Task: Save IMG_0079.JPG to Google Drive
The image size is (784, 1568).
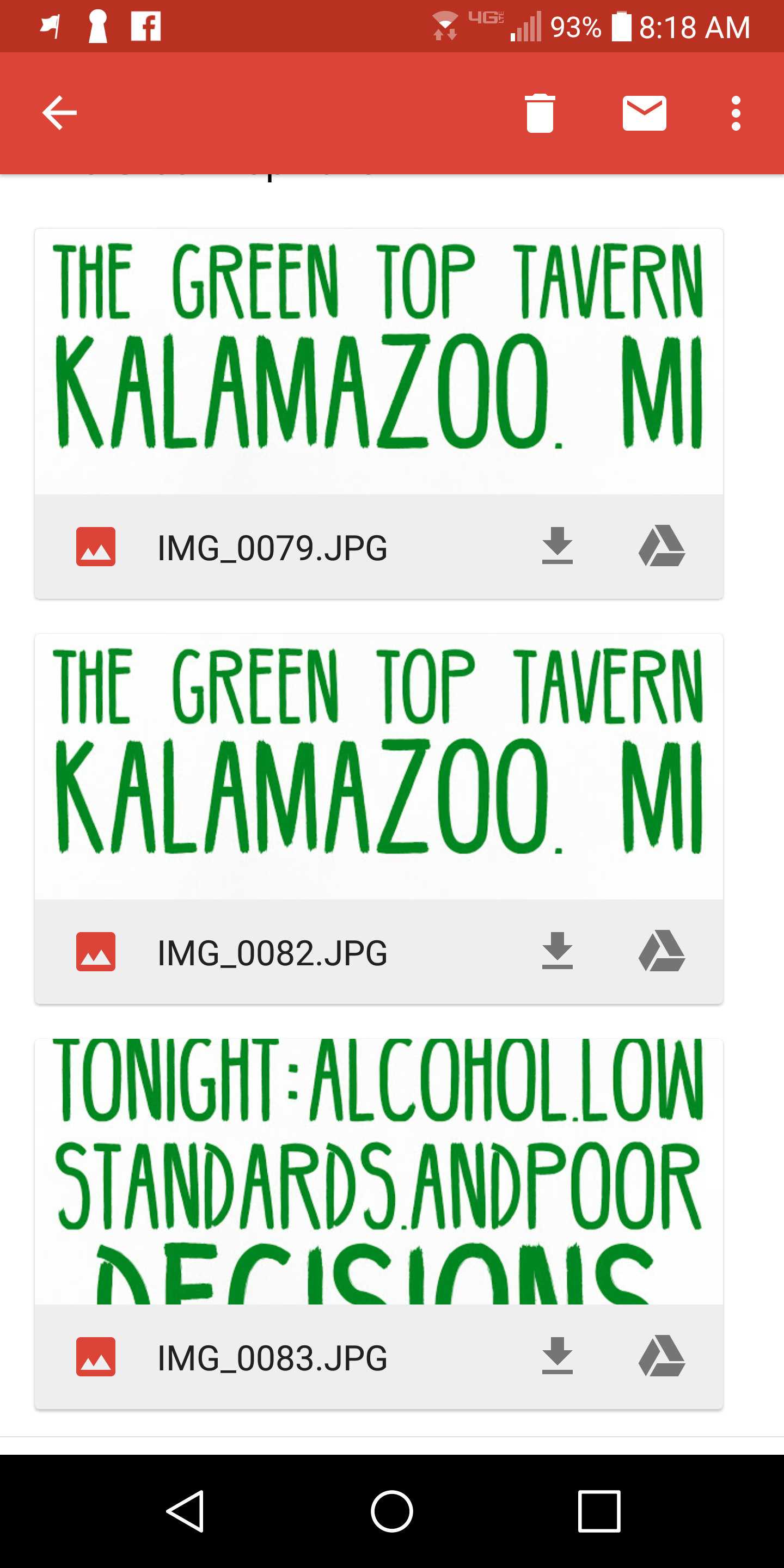Action: point(661,546)
